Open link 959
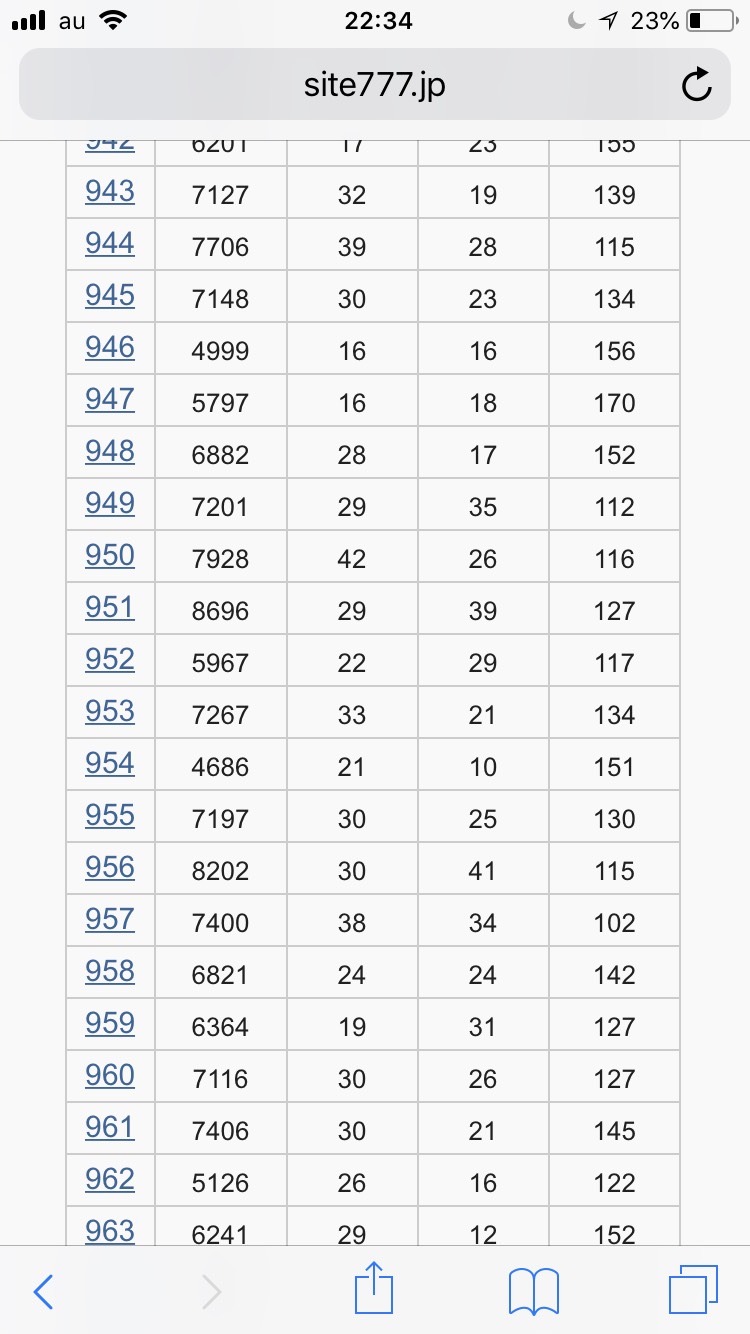Viewport: 750px width, 1334px height. pyautogui.click(x=110, y=1023)
